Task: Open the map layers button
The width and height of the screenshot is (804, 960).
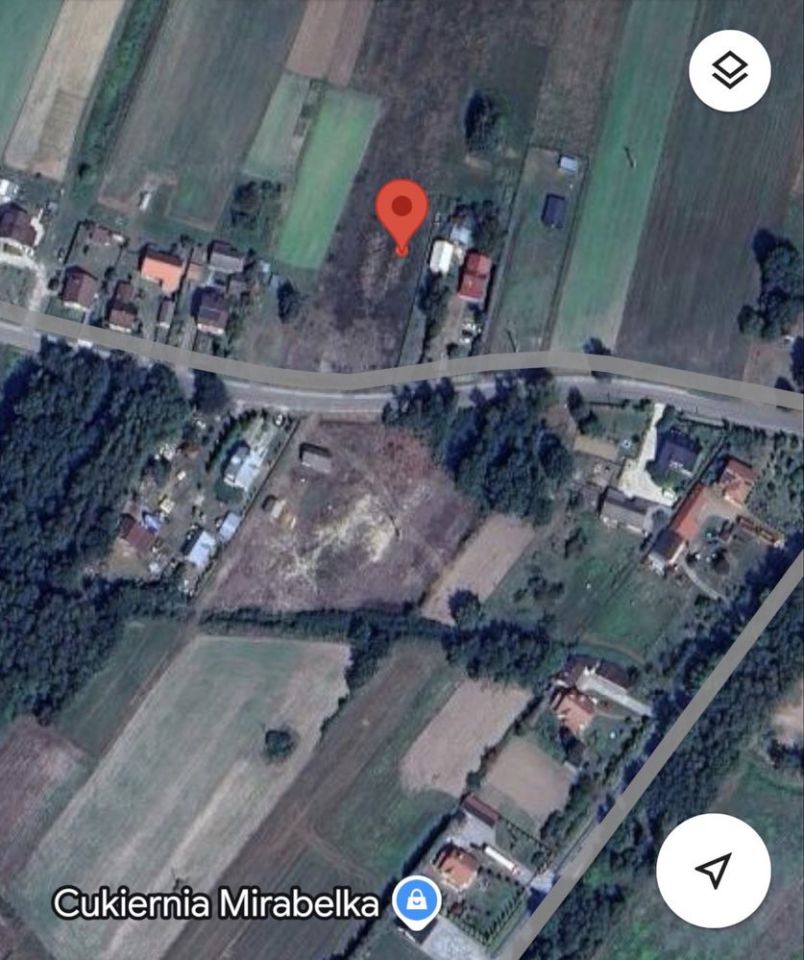Action: pos(730,70)
